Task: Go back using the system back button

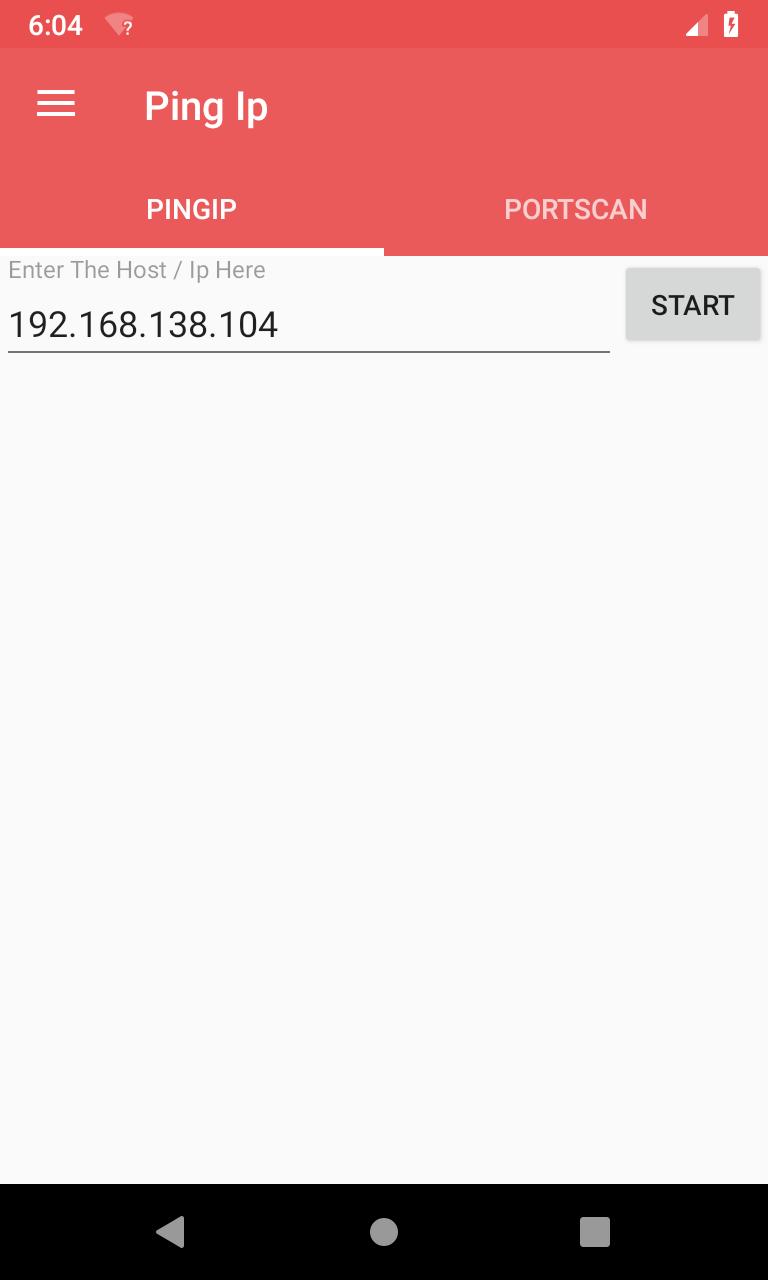Action: tap(171, 1232)
